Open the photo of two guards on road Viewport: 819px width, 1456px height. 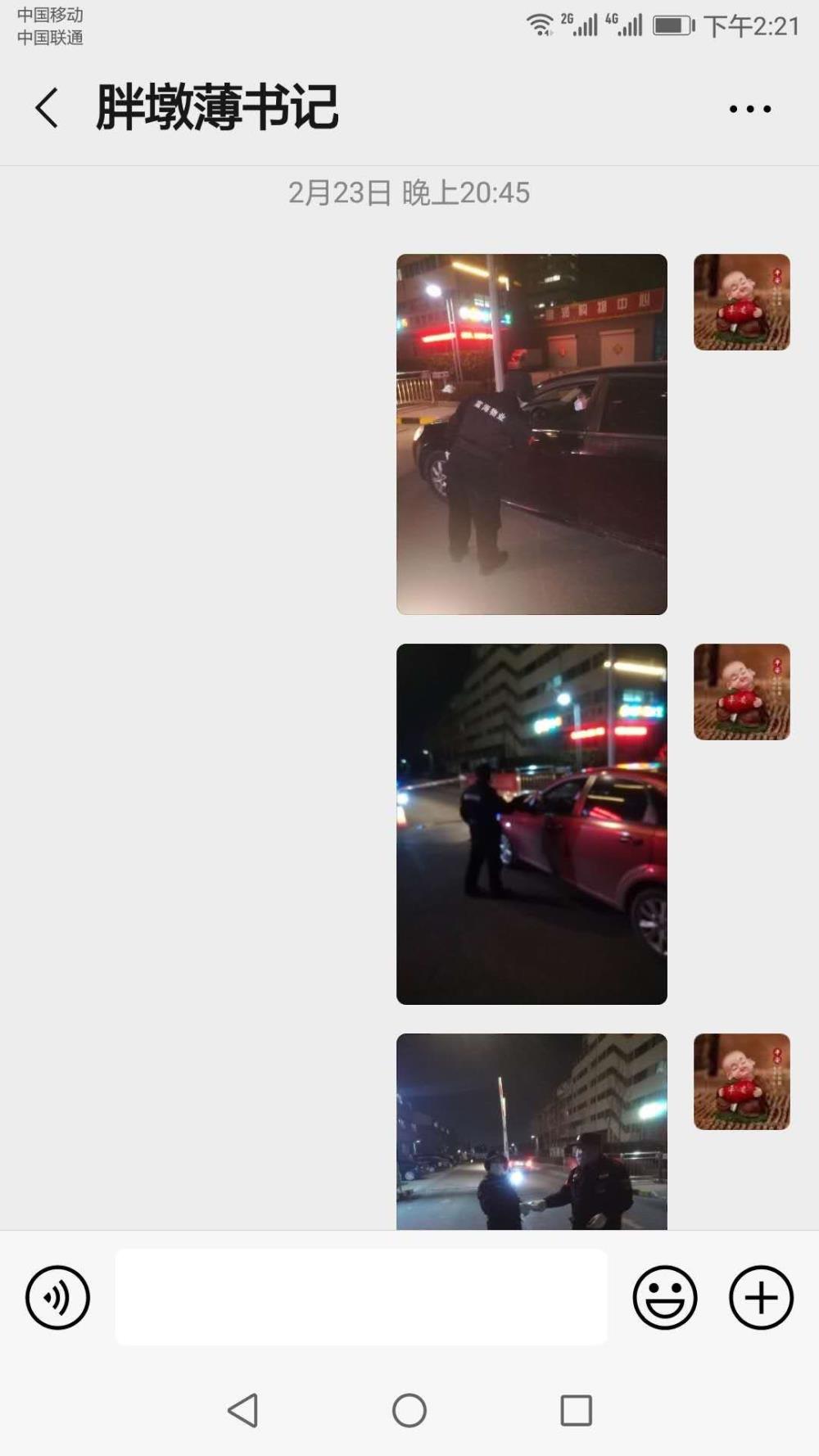532,1132
